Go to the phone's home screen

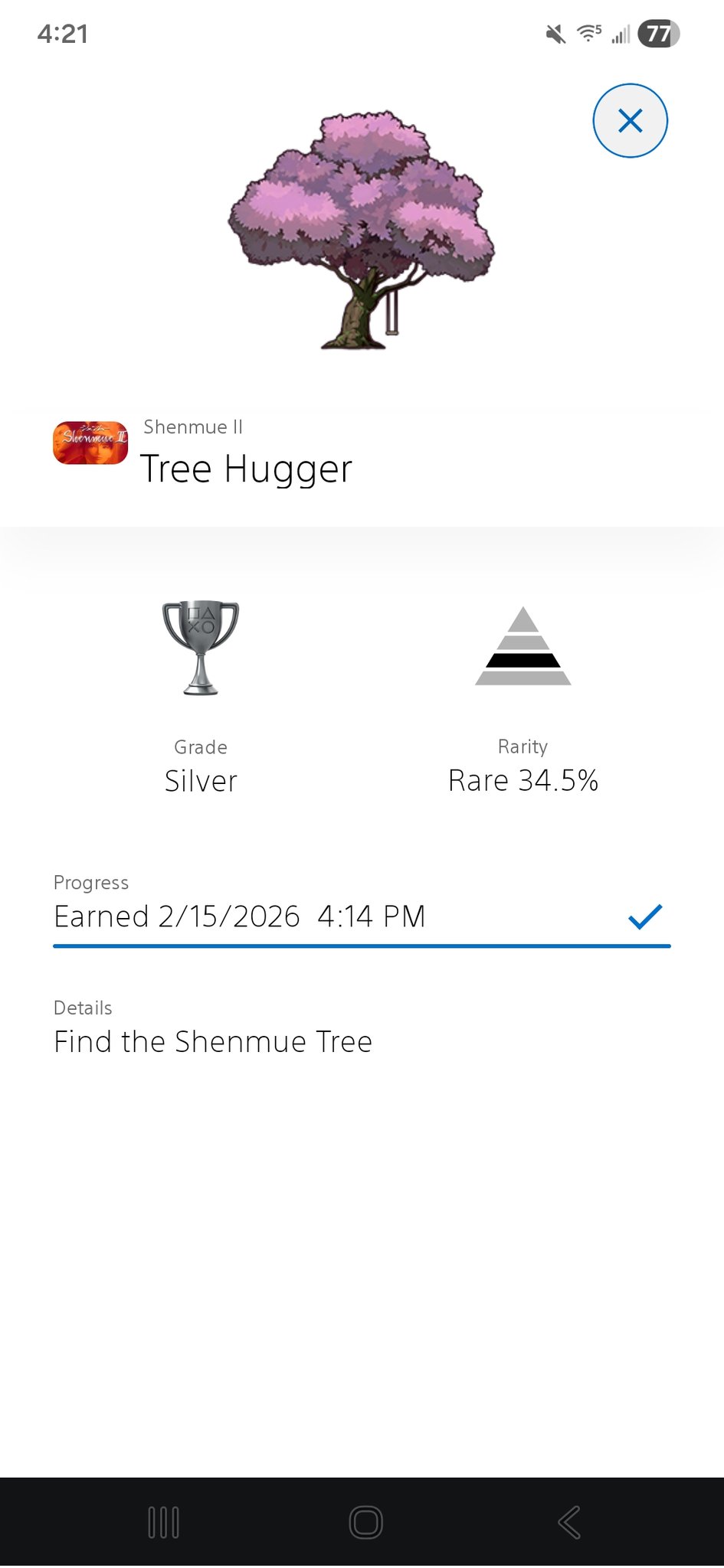[x=365, y=1522]
